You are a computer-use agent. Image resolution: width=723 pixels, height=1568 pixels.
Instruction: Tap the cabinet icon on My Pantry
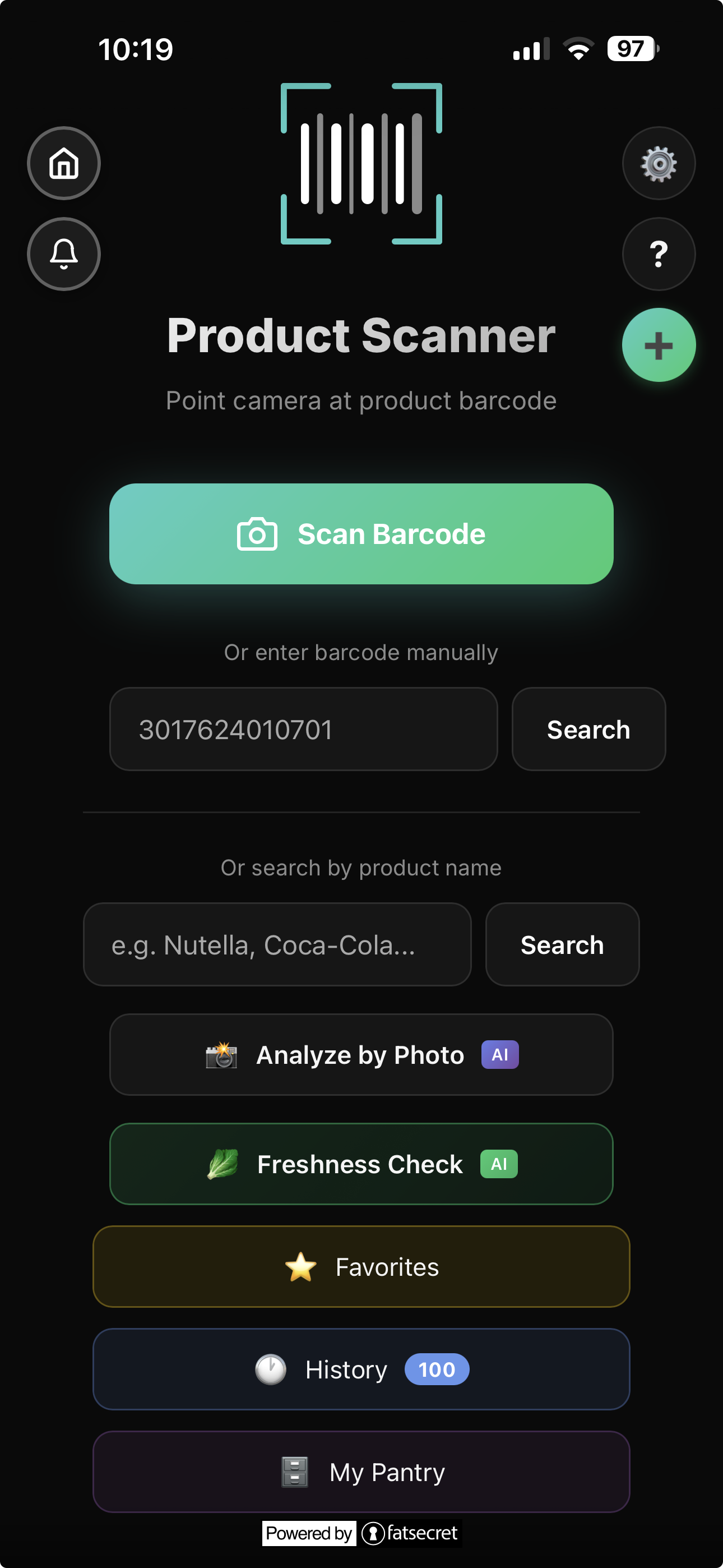click(x=295, y=1473)
